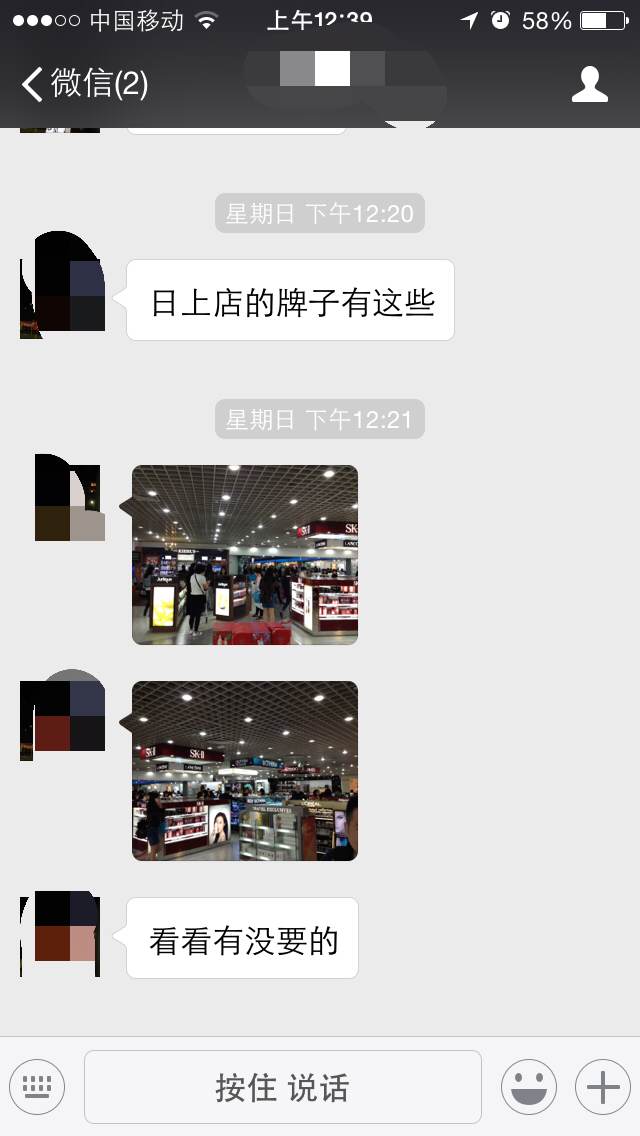Switch to keyboard text input
This screenshot has width=640, height=1136.
pos(37,1087)
